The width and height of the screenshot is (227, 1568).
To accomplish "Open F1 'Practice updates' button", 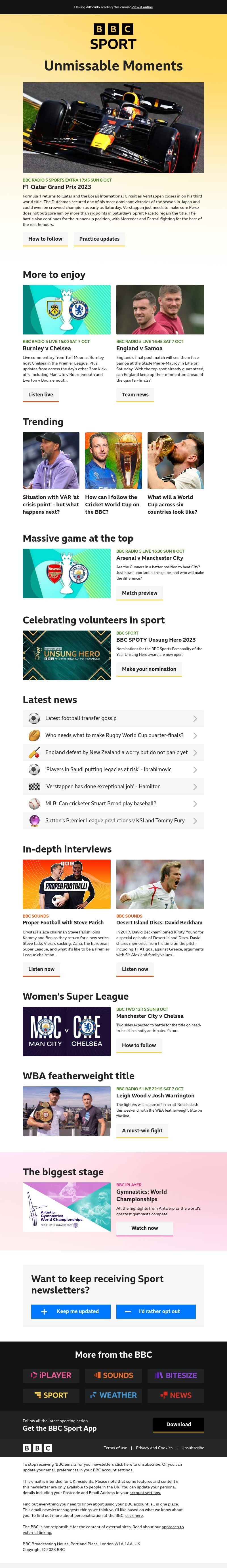I will (x=99, y=239).
